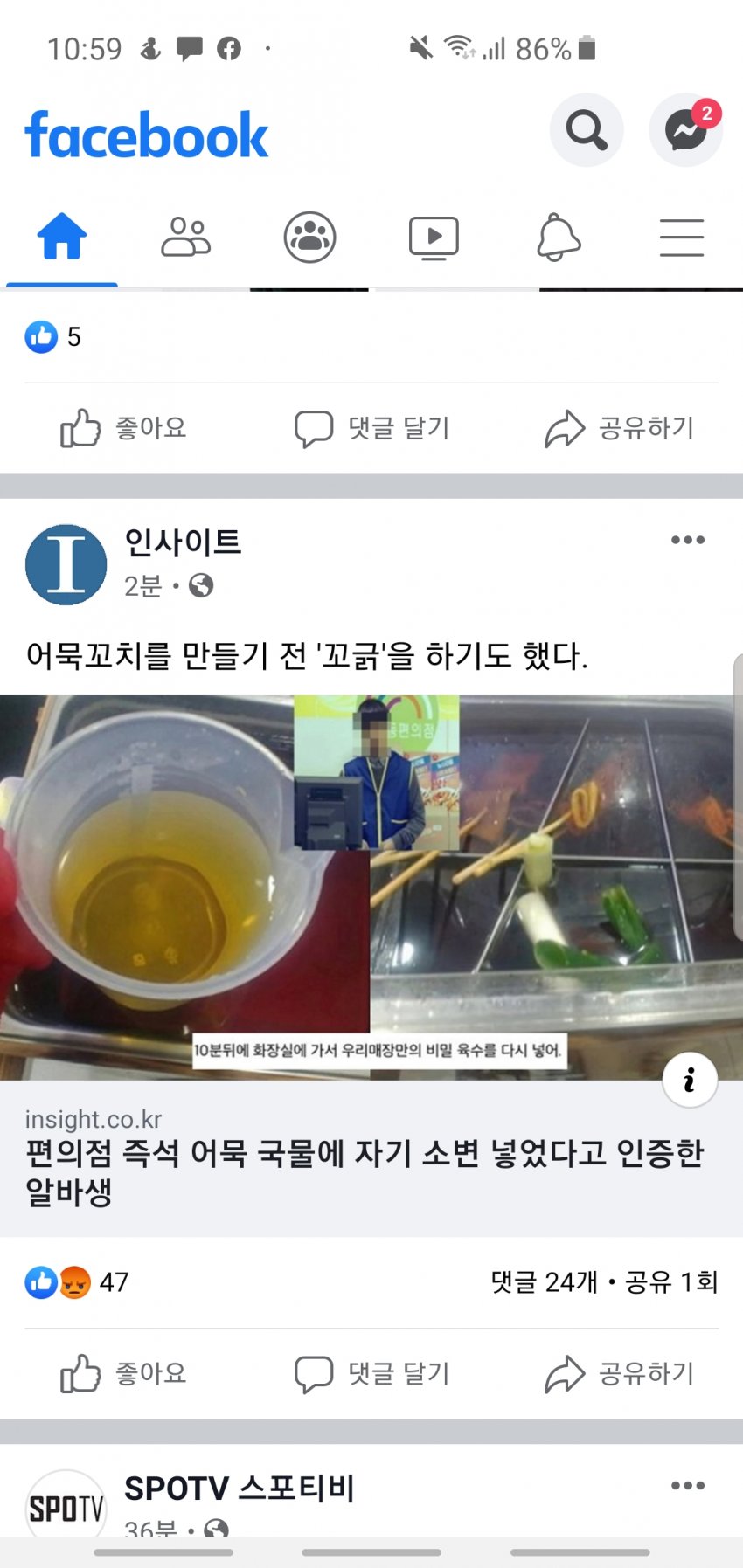Image resolution: width=743 pixels, height=1568 pixels.
Task: Switch to the Groups tab
Action: (x=309, y=237)
